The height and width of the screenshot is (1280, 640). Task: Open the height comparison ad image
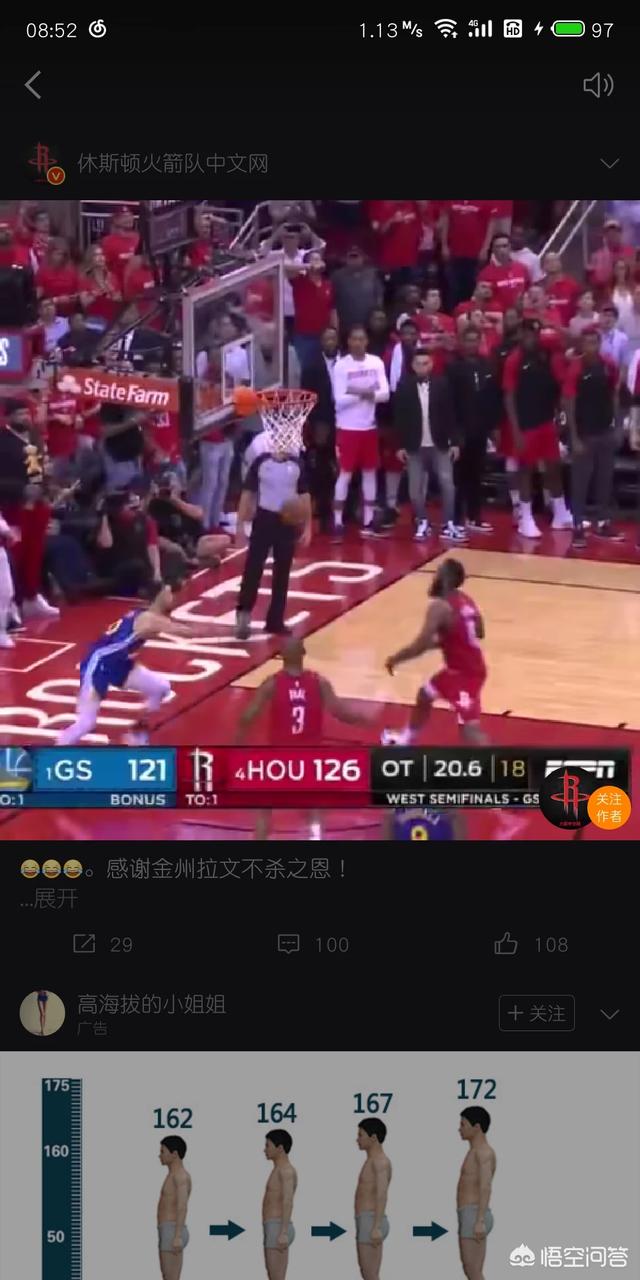tap(320, 1165)
